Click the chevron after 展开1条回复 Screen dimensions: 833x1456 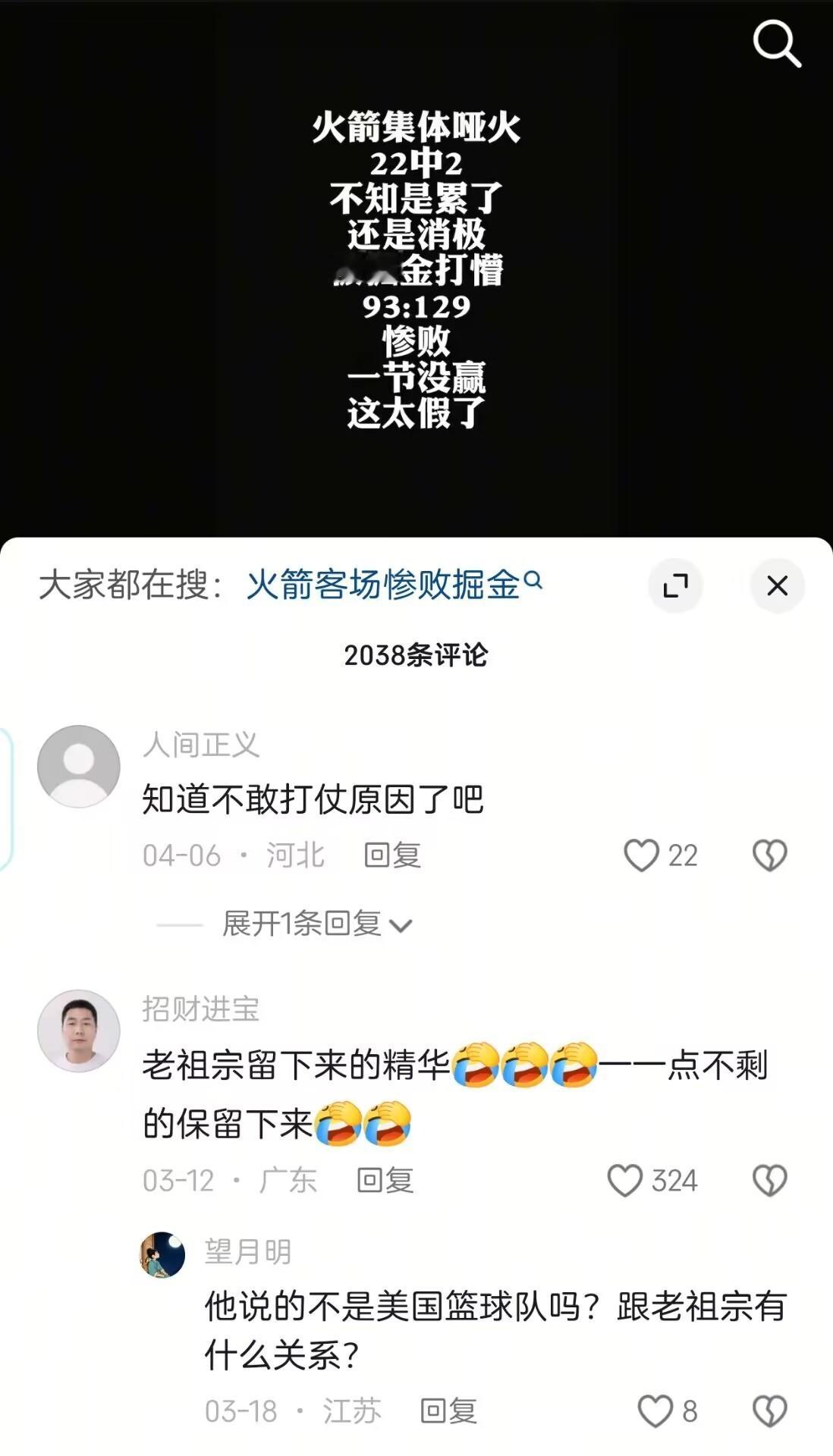point(404,924)
